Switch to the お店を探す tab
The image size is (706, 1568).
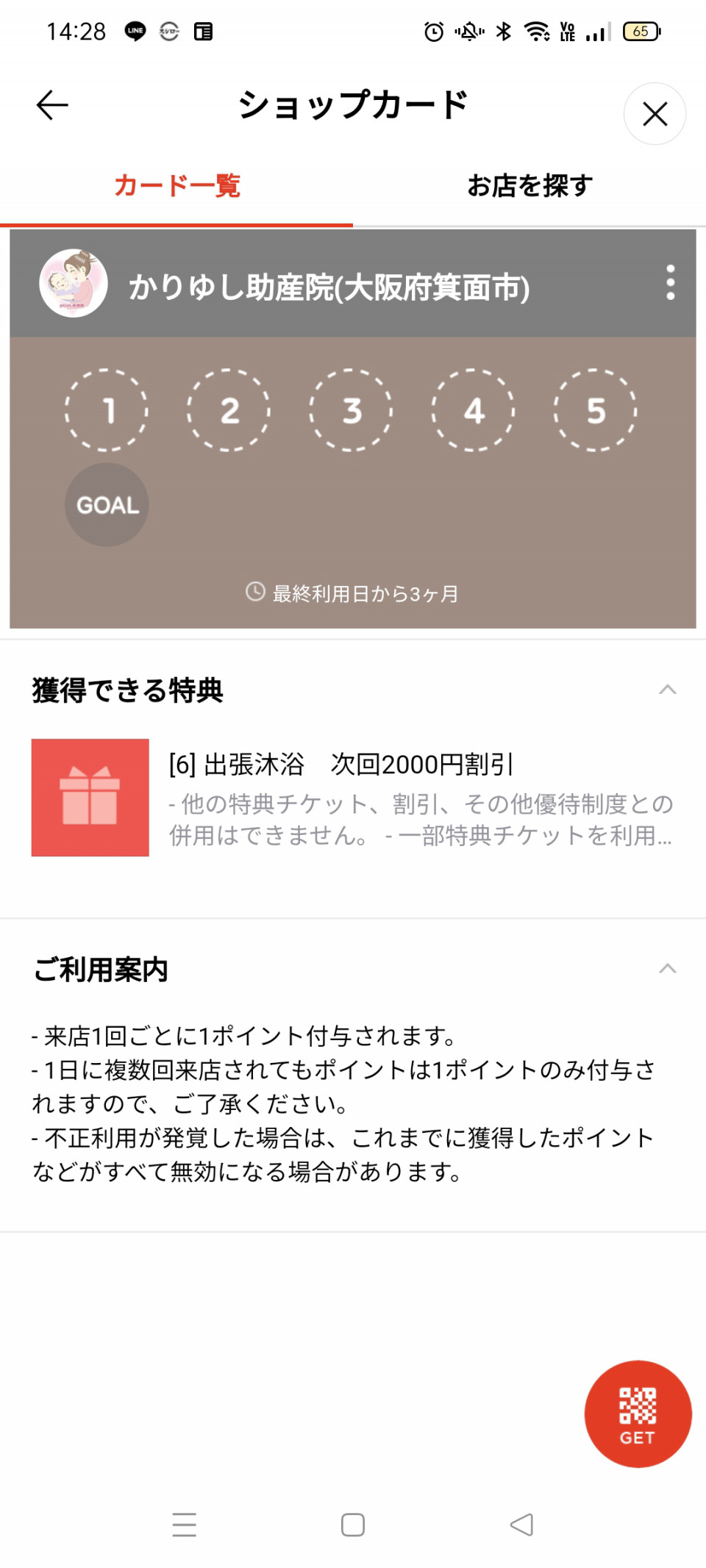tap(529, 185)
